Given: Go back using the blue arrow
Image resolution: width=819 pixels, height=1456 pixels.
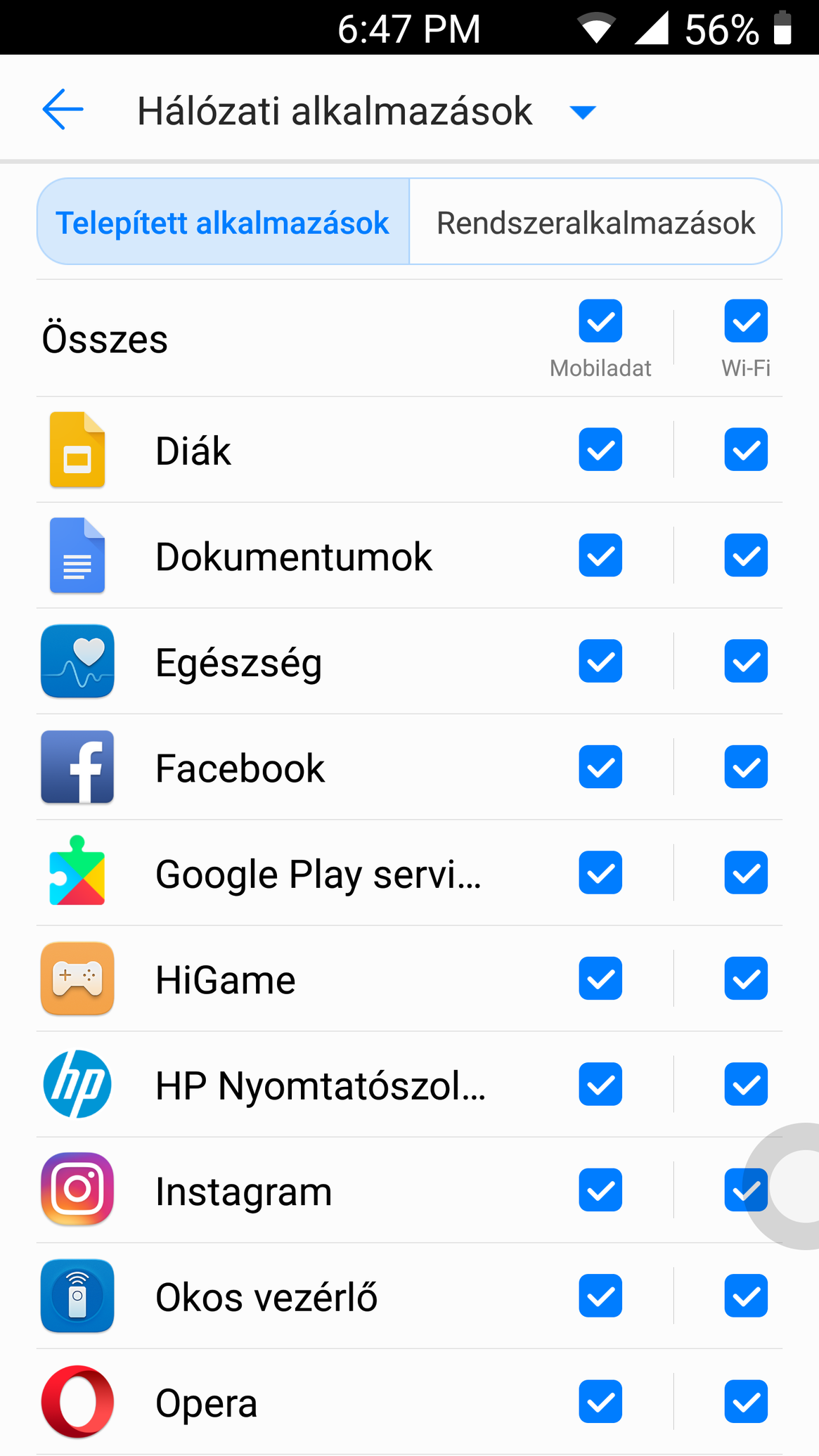Looking at the screenshot, I should [63, 110].
